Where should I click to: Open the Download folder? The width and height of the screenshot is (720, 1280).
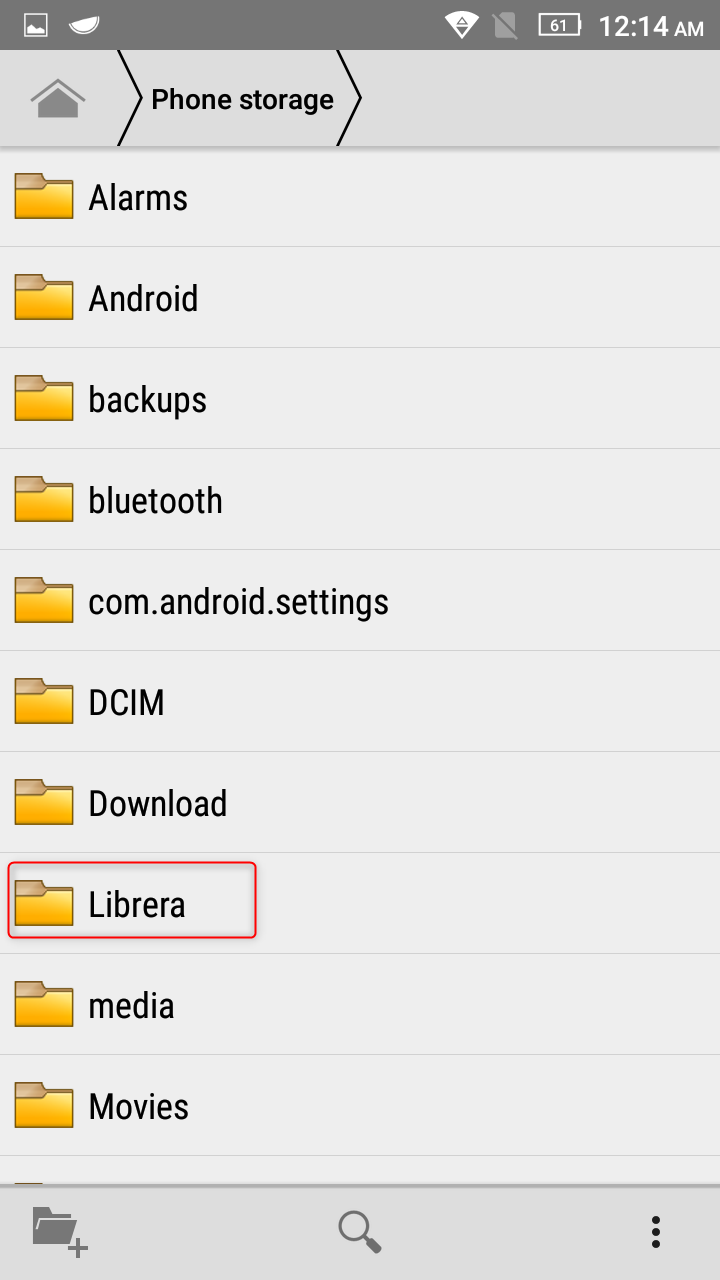[x=157, y=803]
